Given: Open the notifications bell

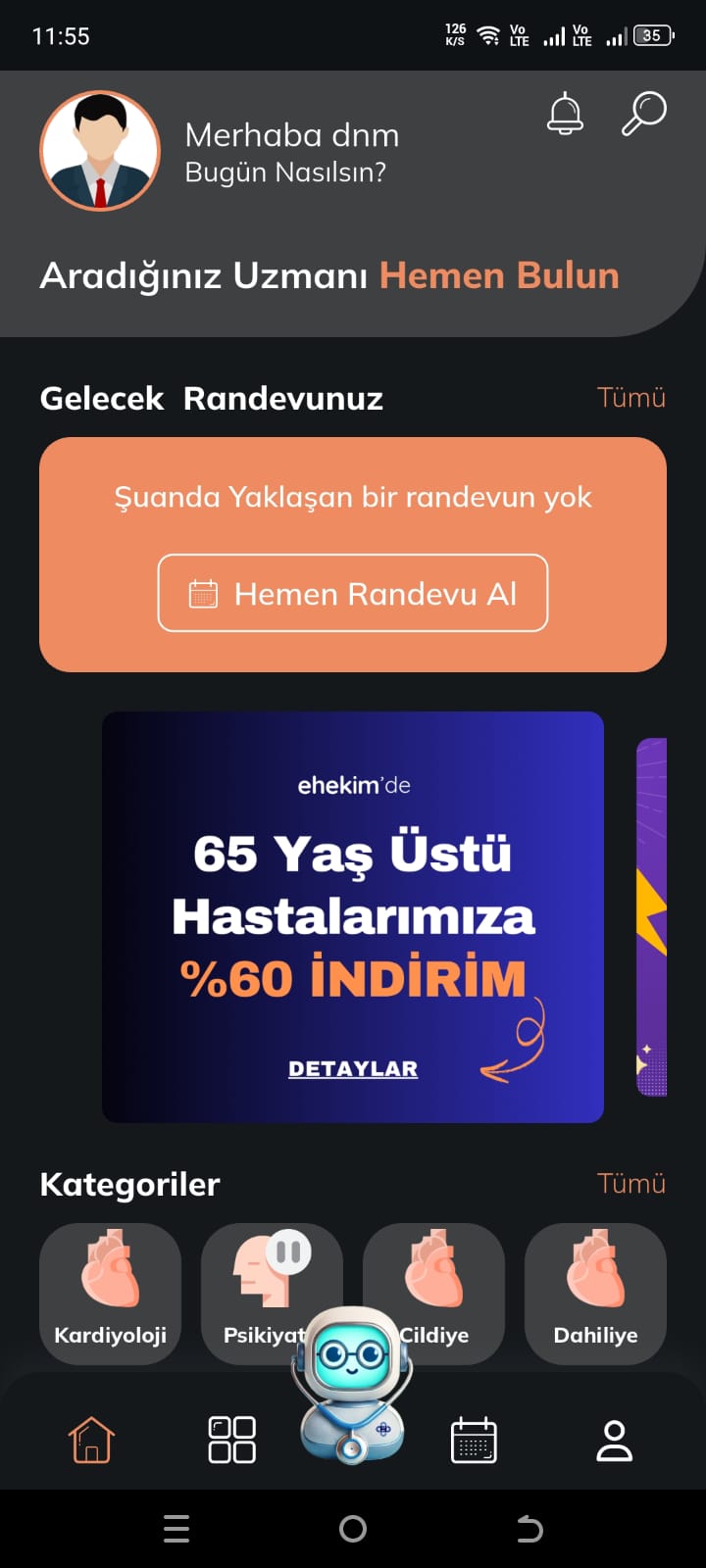Looking at the screenshot, I should (x=565, y=114).
